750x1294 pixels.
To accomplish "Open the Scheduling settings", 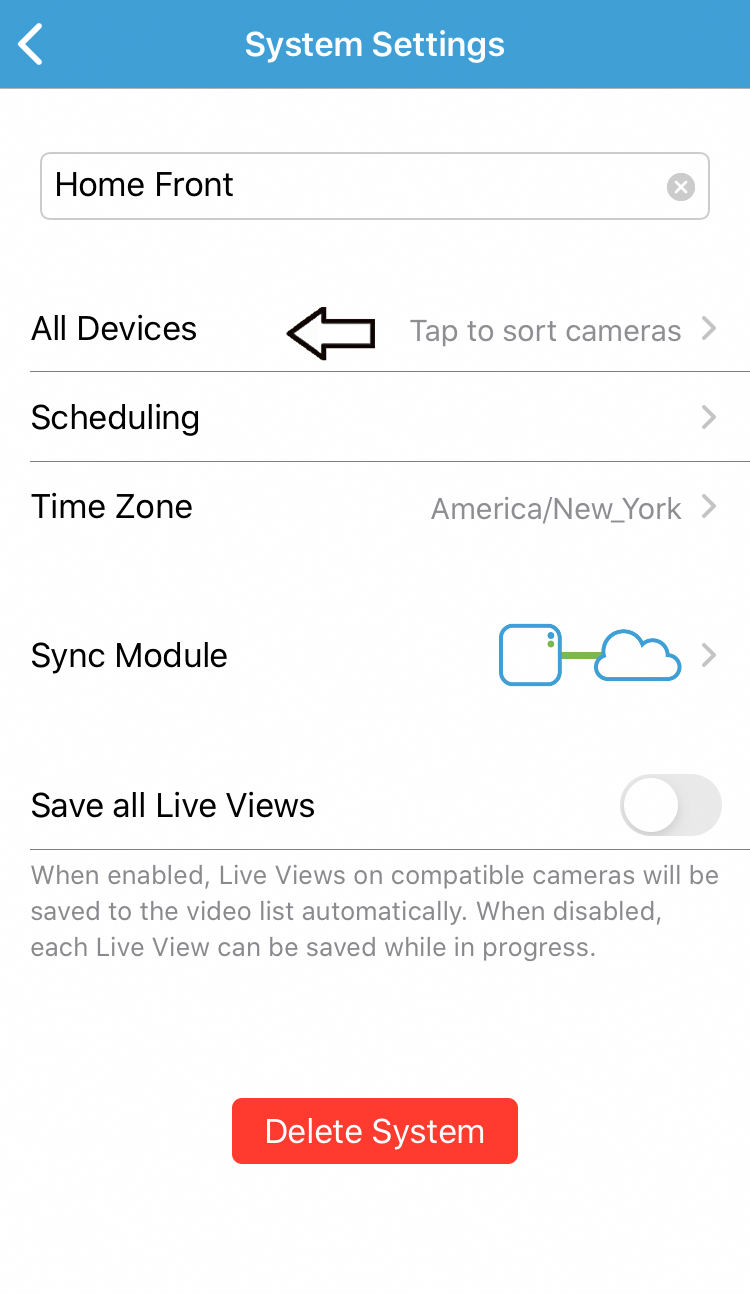I will coord(375,418).
